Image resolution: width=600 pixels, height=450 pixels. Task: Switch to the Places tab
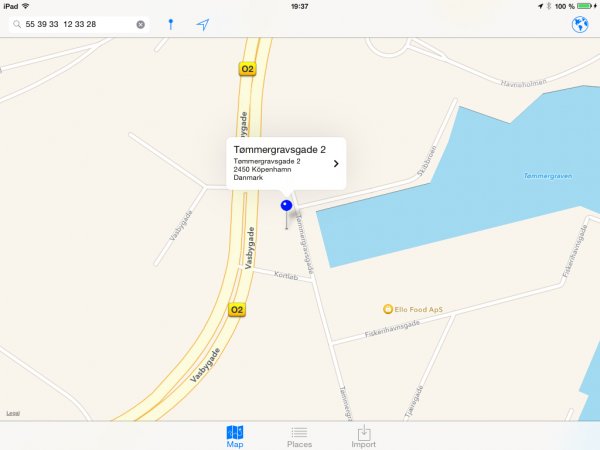[x=299, y=436]
